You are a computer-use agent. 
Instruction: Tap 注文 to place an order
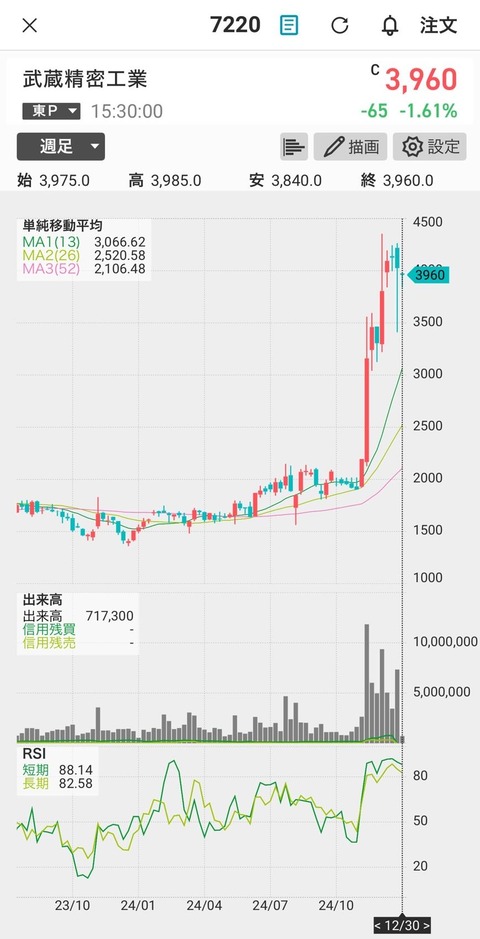(x=439, y=25)
